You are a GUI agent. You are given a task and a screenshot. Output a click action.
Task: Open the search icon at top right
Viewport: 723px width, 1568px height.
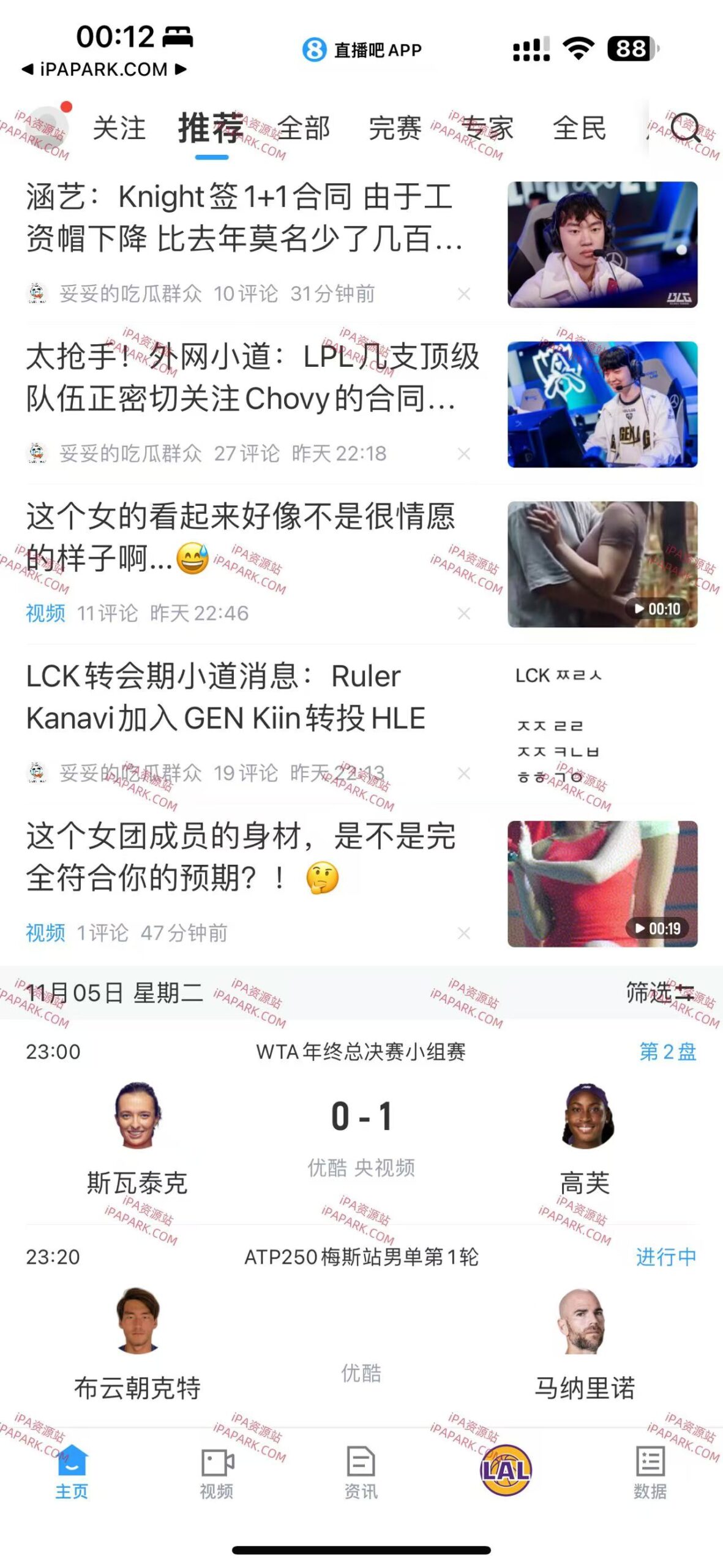684,129
